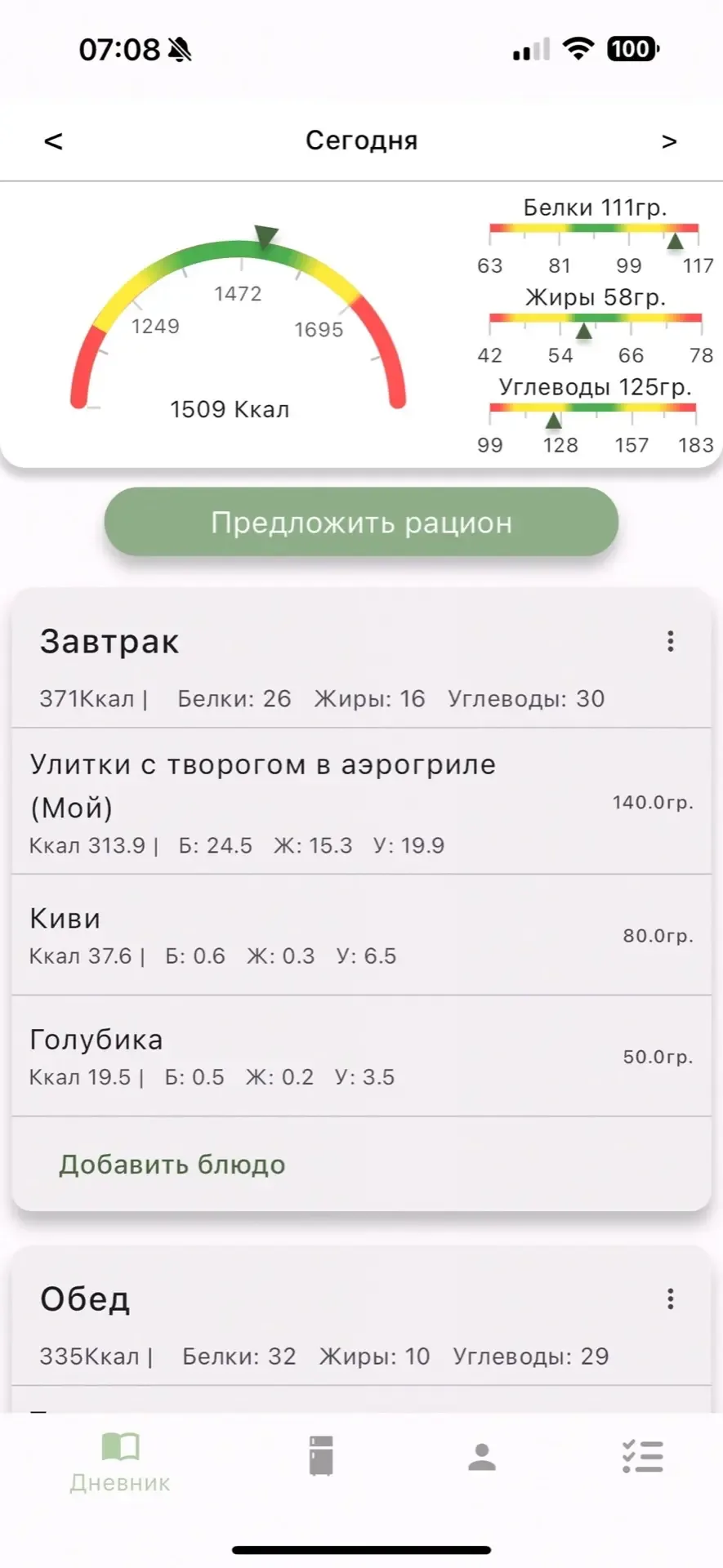723x1568 pixels.
Task: Open the checklist tab
Action: pos(643,1457)
